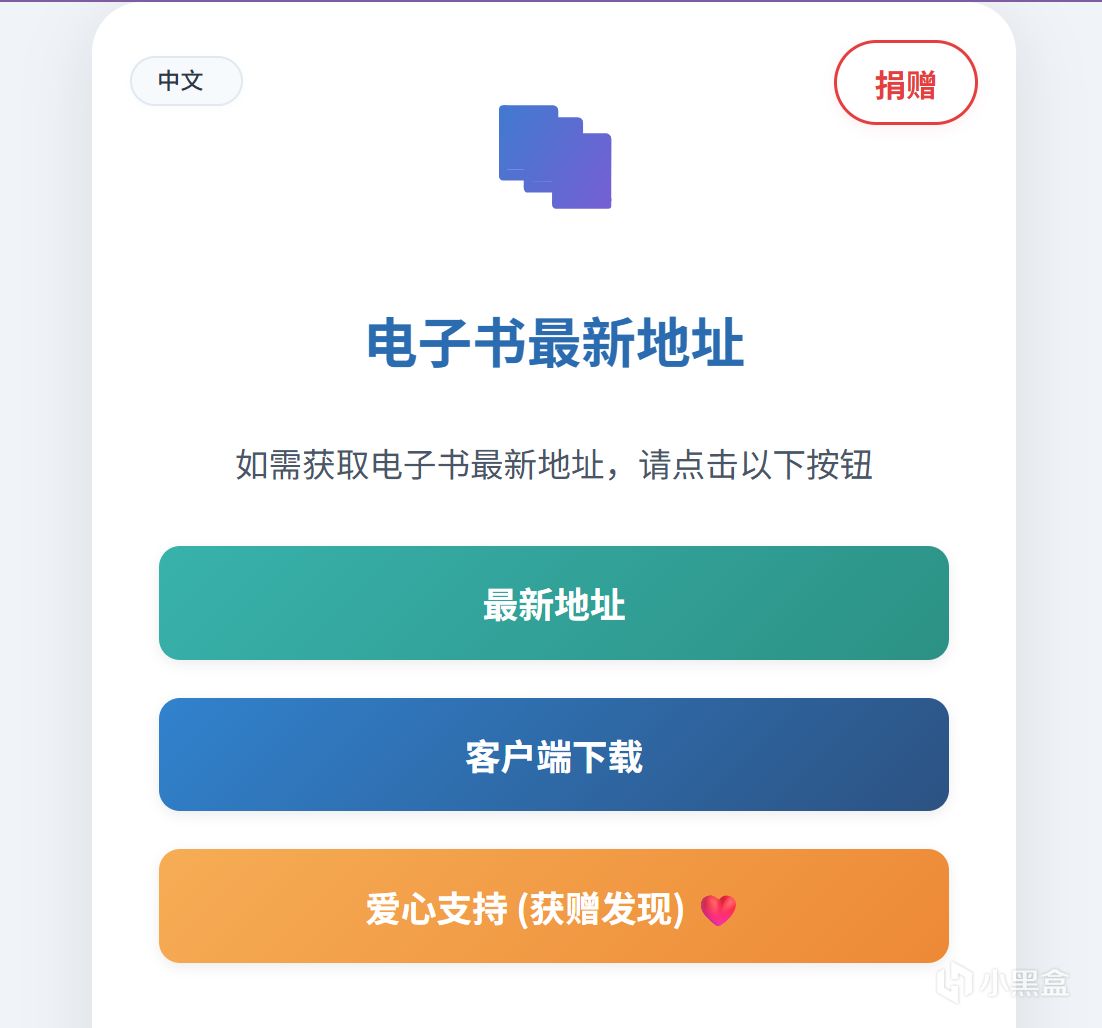1102x1028 pixels.
Task: Select 客户端下载 to download client
Action: tap(553, 755)
